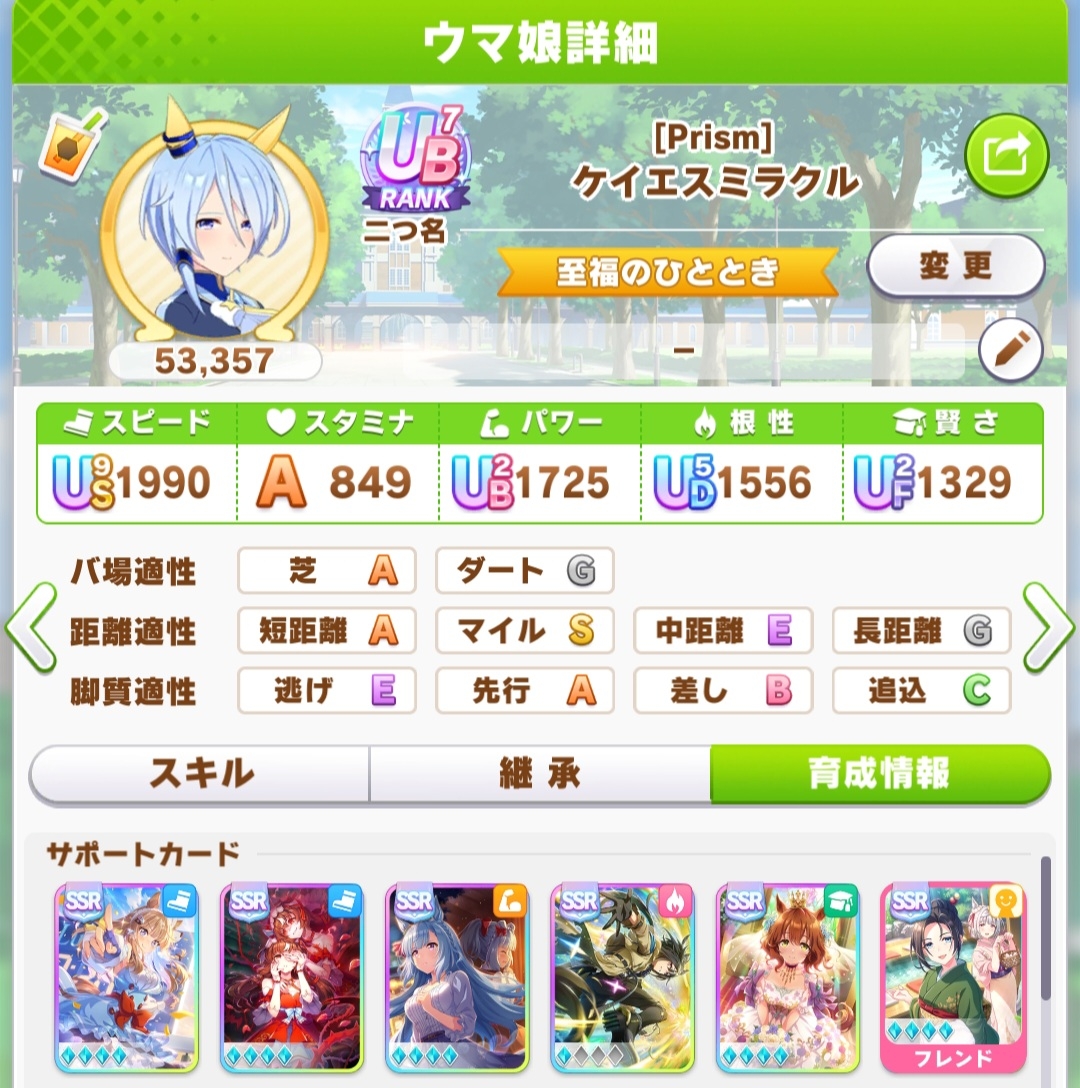
Task: Switch to the スキル tab
Action: [x=200, y=774]
